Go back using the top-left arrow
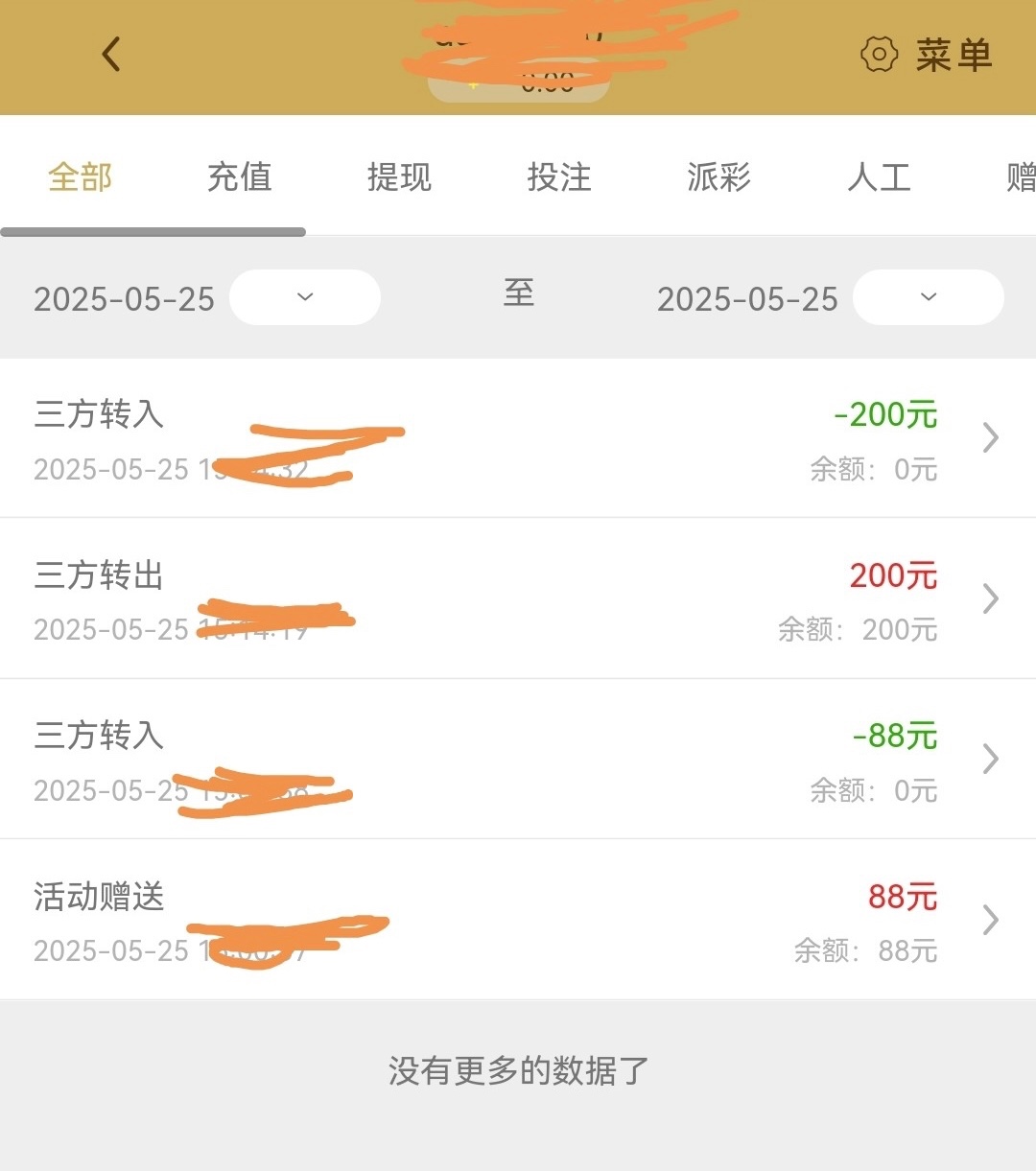Image resolution: width=1036 pixels, height=1171 pixels. 111,55
